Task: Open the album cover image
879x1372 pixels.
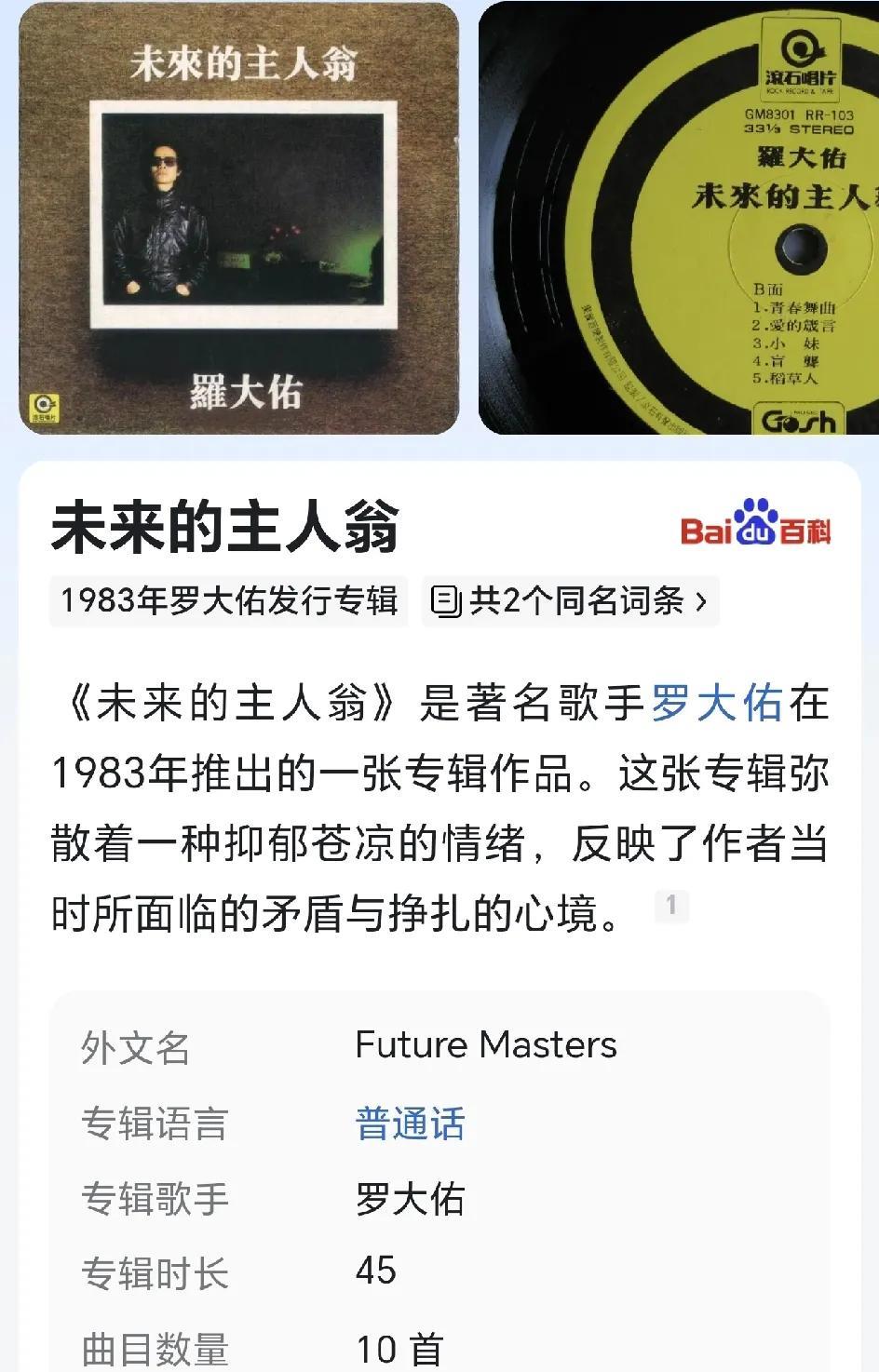Action: pos(239,218)
